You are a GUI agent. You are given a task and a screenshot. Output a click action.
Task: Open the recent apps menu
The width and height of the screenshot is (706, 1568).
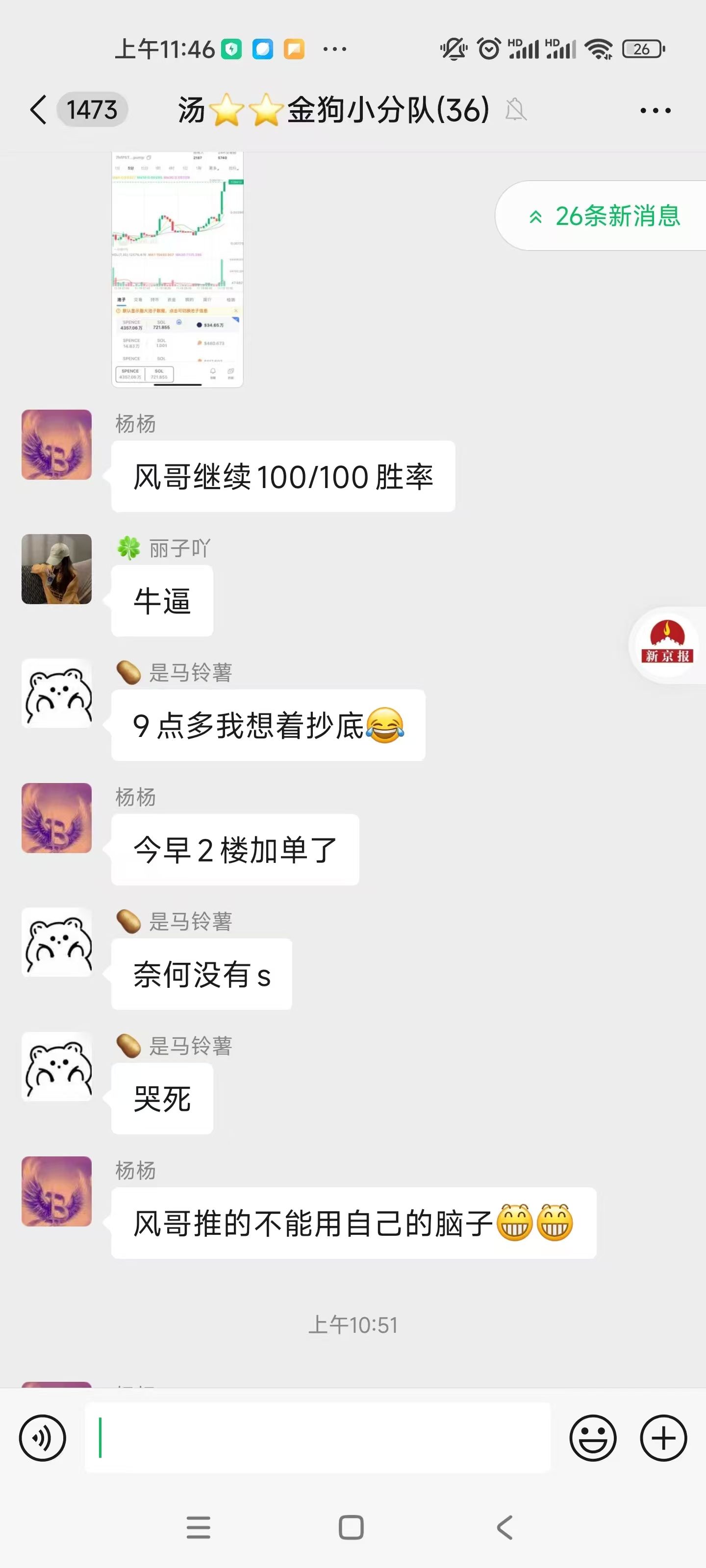point(198,1527)
